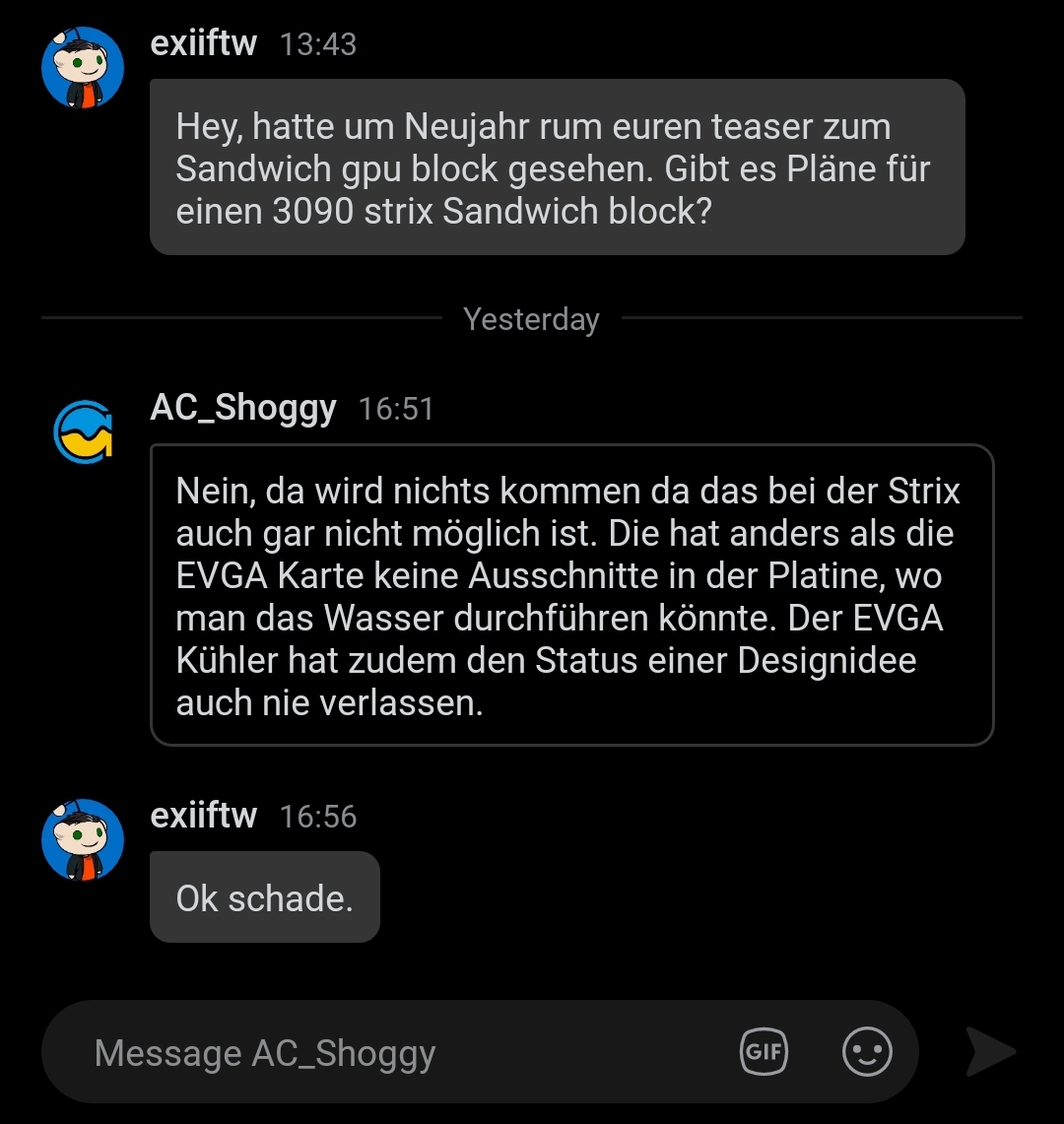Open exiiftw's avatar beside the 16:56 message

83,839
